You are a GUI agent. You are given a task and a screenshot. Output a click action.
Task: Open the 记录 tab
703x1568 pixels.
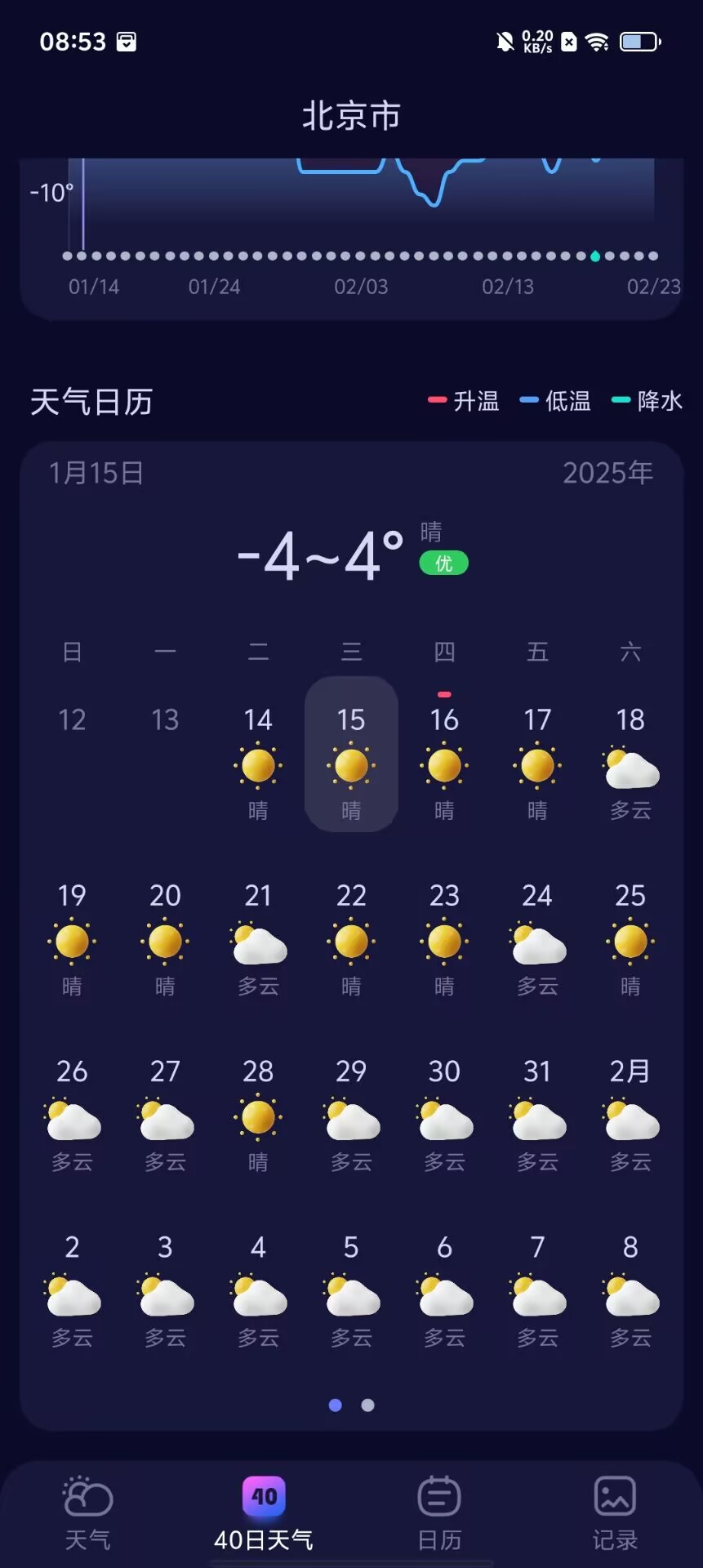click(615, 1513)
